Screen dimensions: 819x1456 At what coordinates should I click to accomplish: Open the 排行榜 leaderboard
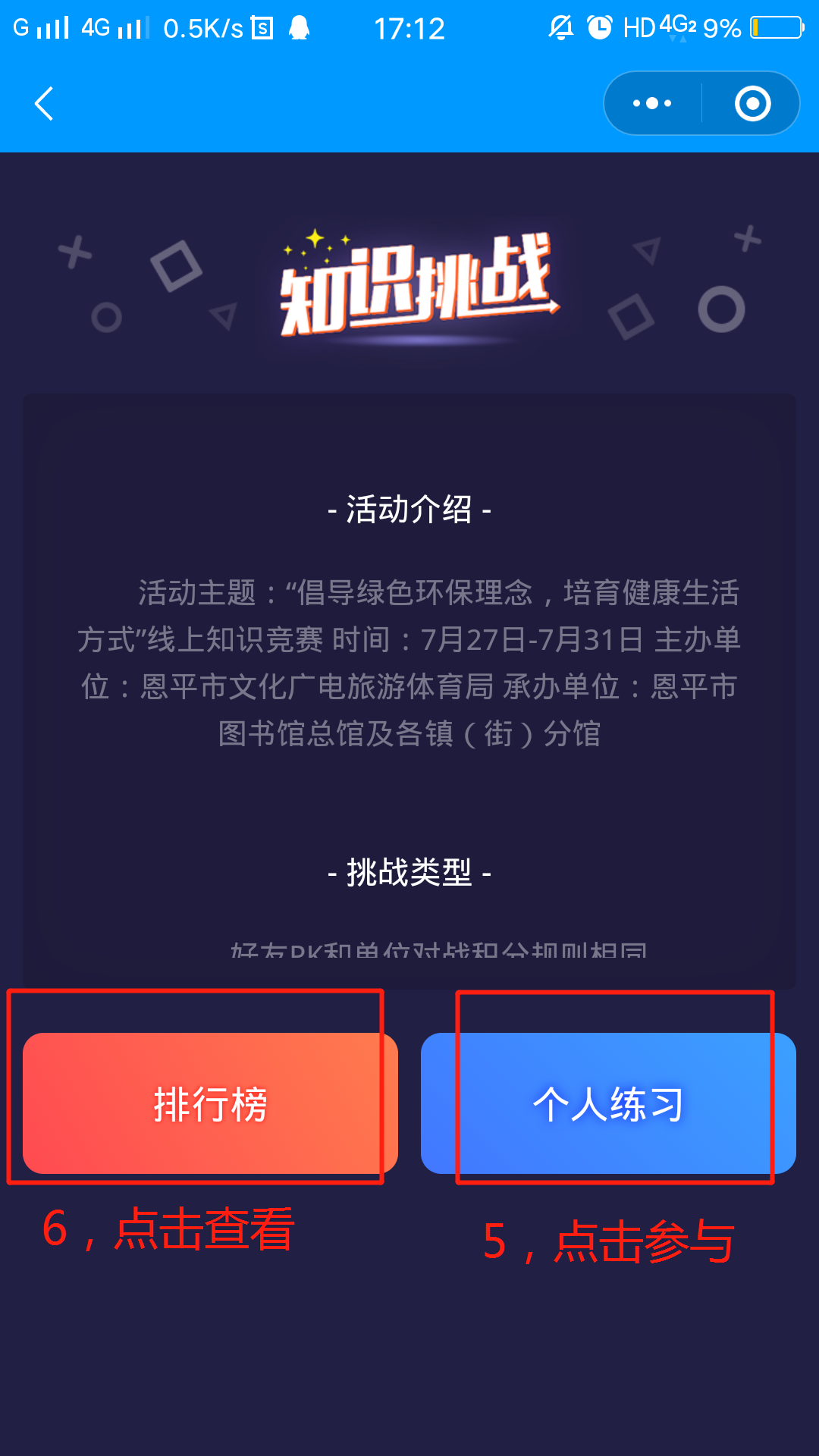[210, 1103]
